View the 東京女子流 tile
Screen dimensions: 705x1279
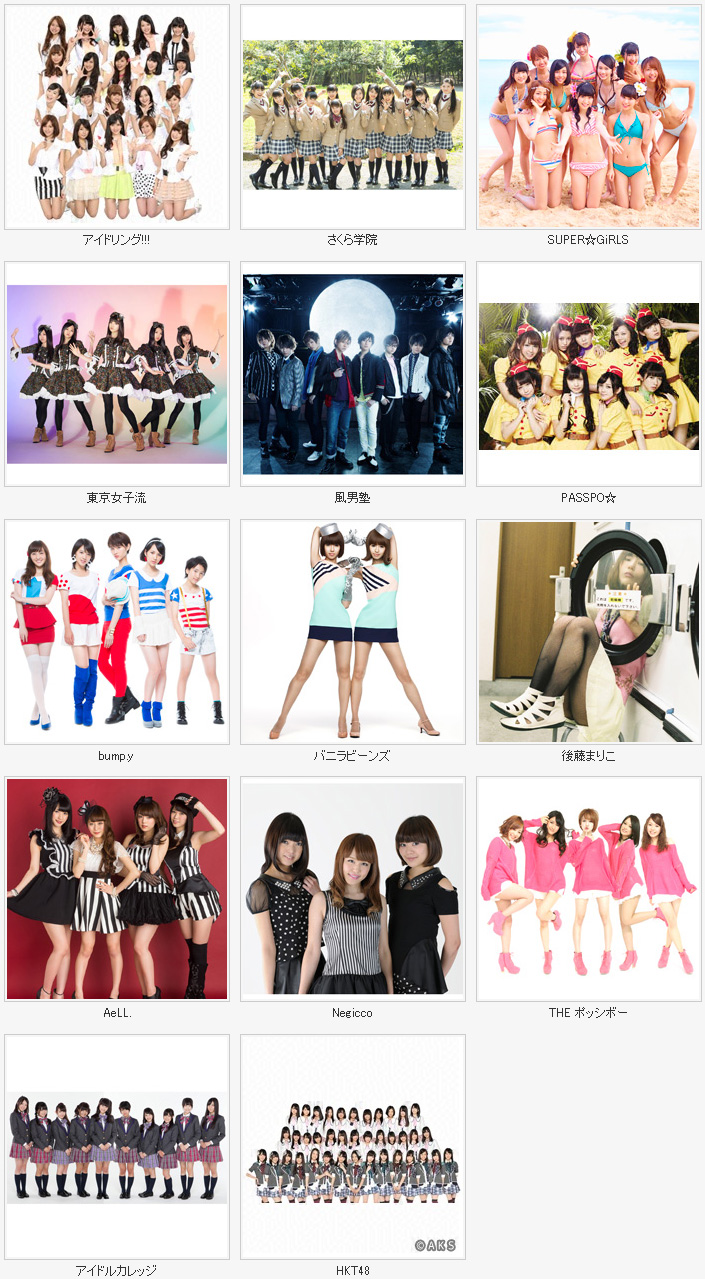[117, 374]
